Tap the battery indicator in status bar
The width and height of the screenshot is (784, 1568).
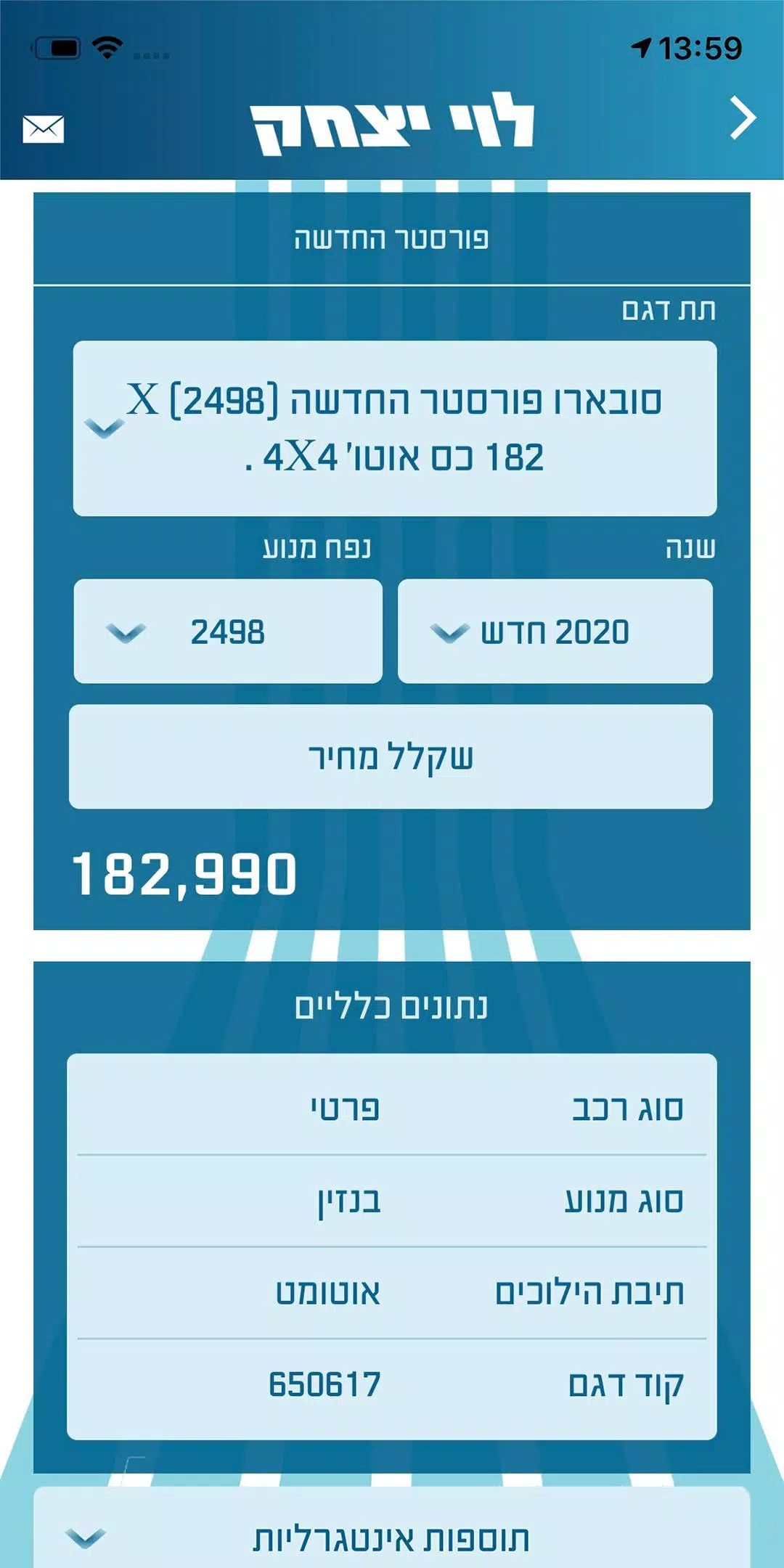click(x=56, y=47)
